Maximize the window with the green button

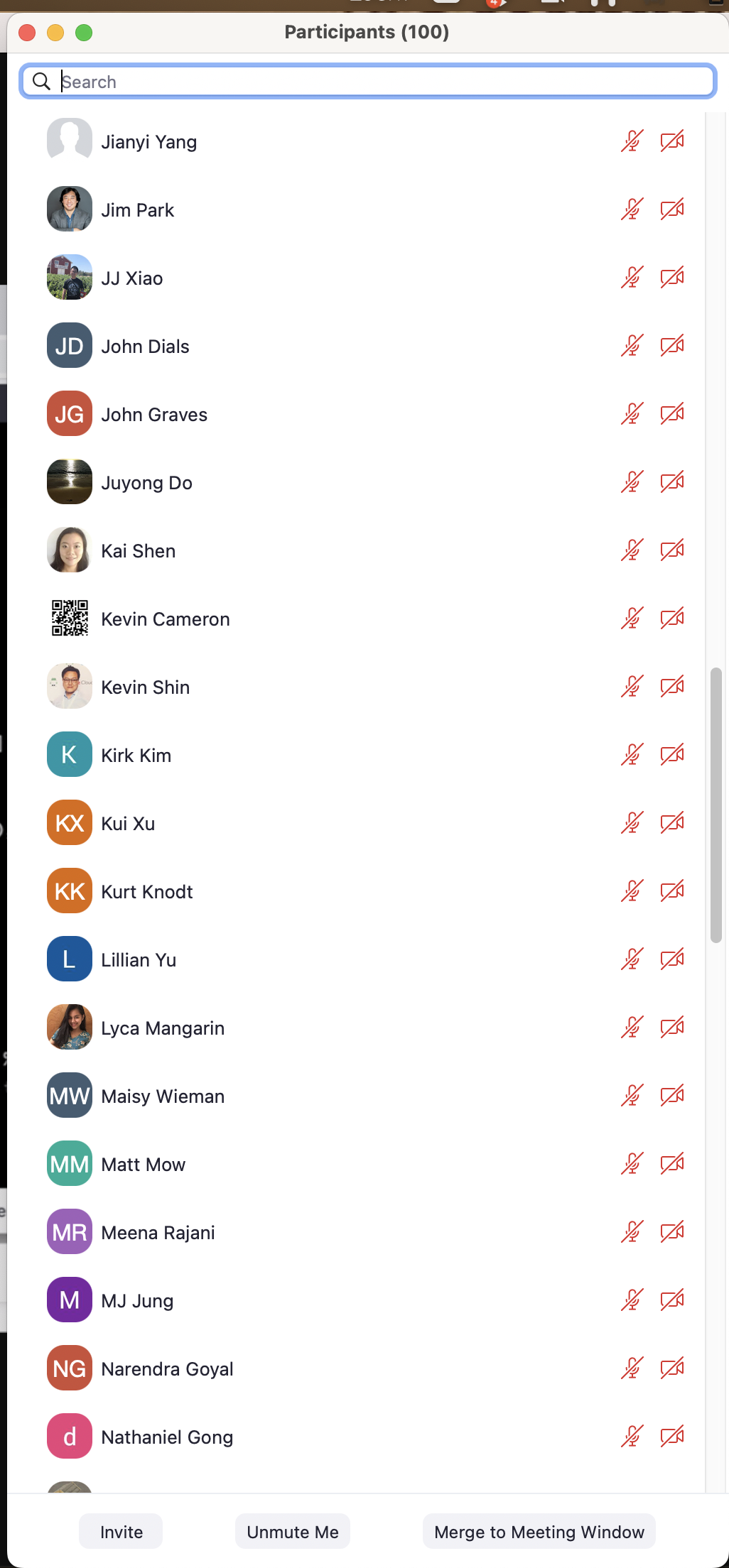point(84,33)
